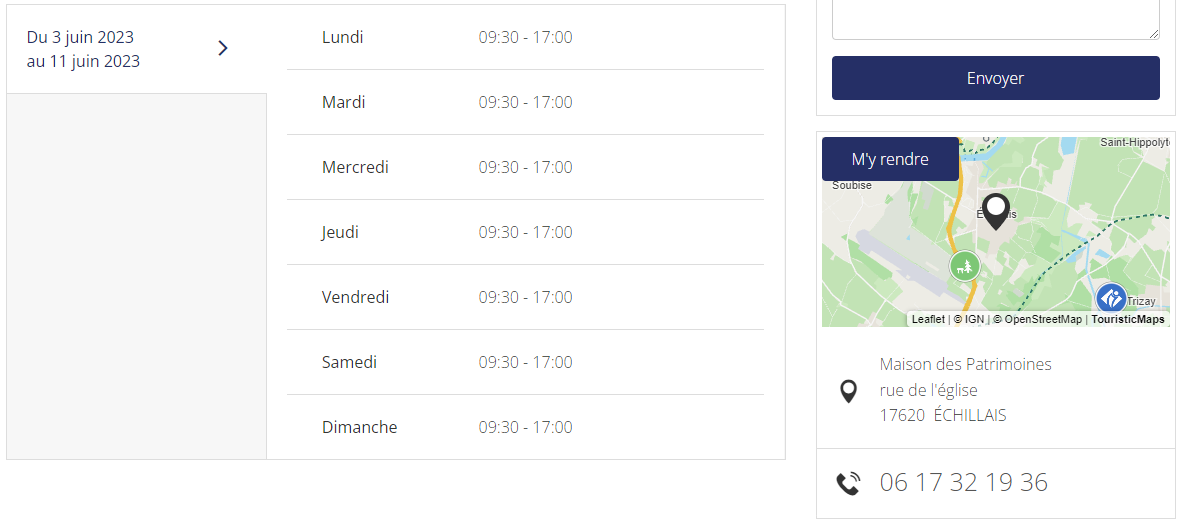
Task: Open the green park marker on map
Action: [963, 266]
